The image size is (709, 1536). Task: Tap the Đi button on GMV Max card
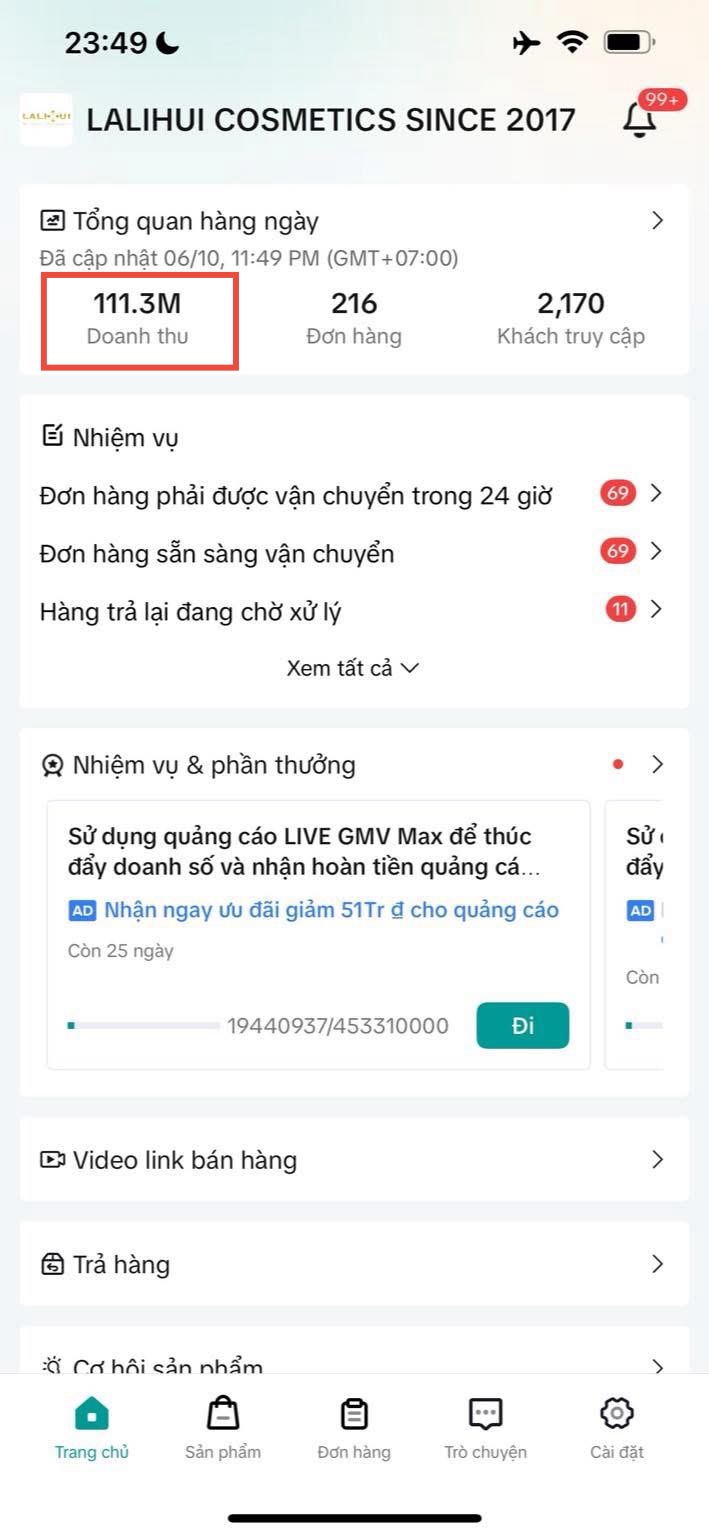(x=522, y=1025)
